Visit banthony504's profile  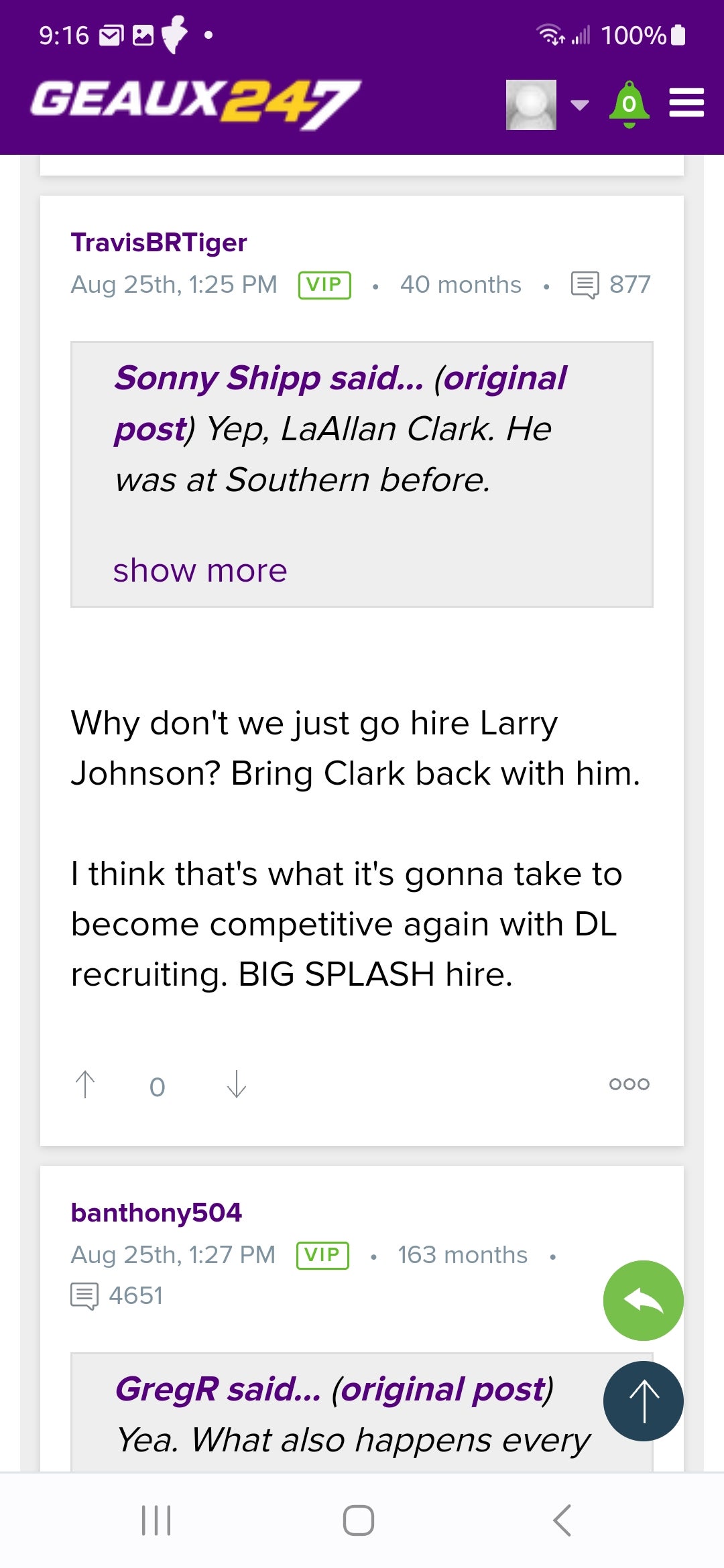tap(156, 1213)
